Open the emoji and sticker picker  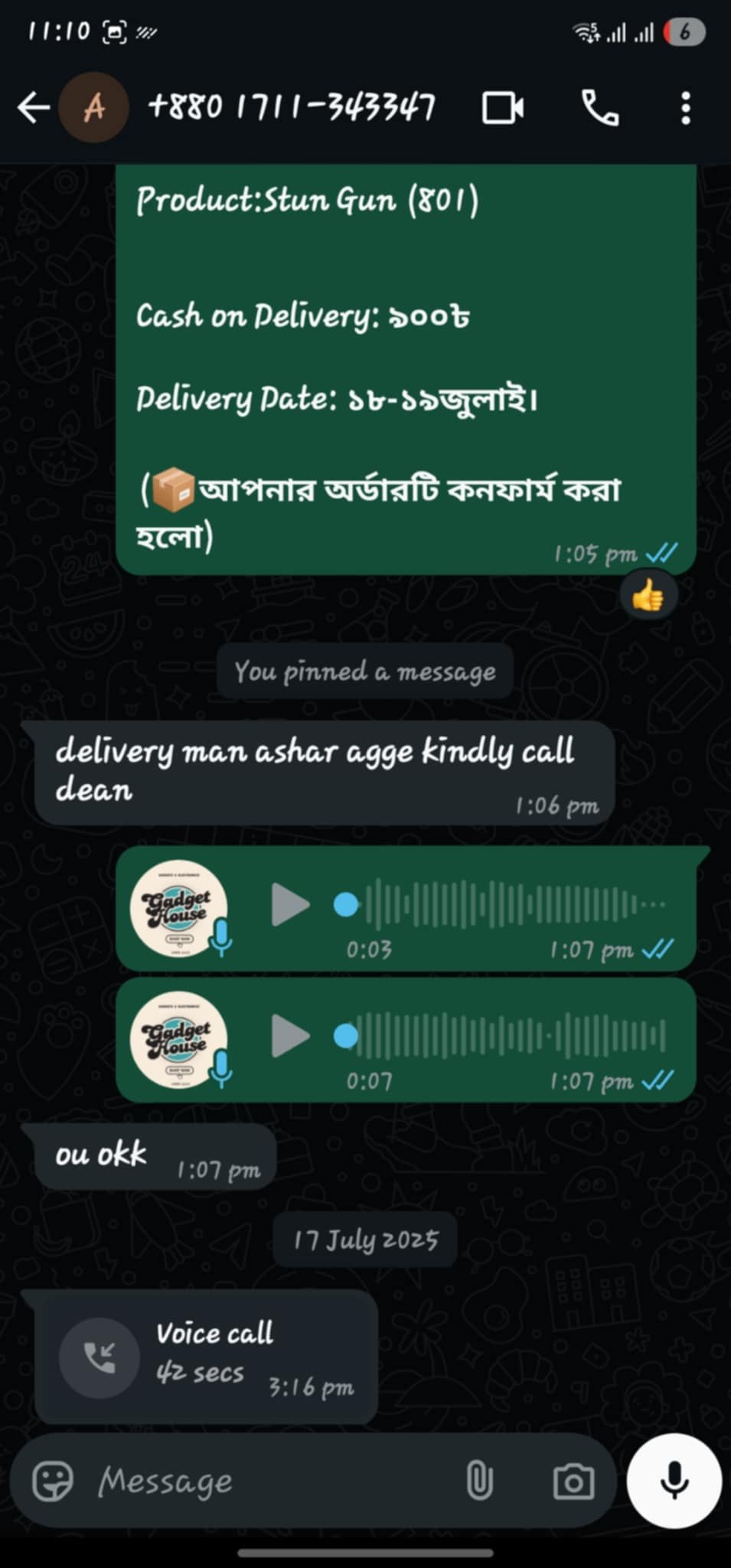pyautogui.click(x=52, y=1481)
